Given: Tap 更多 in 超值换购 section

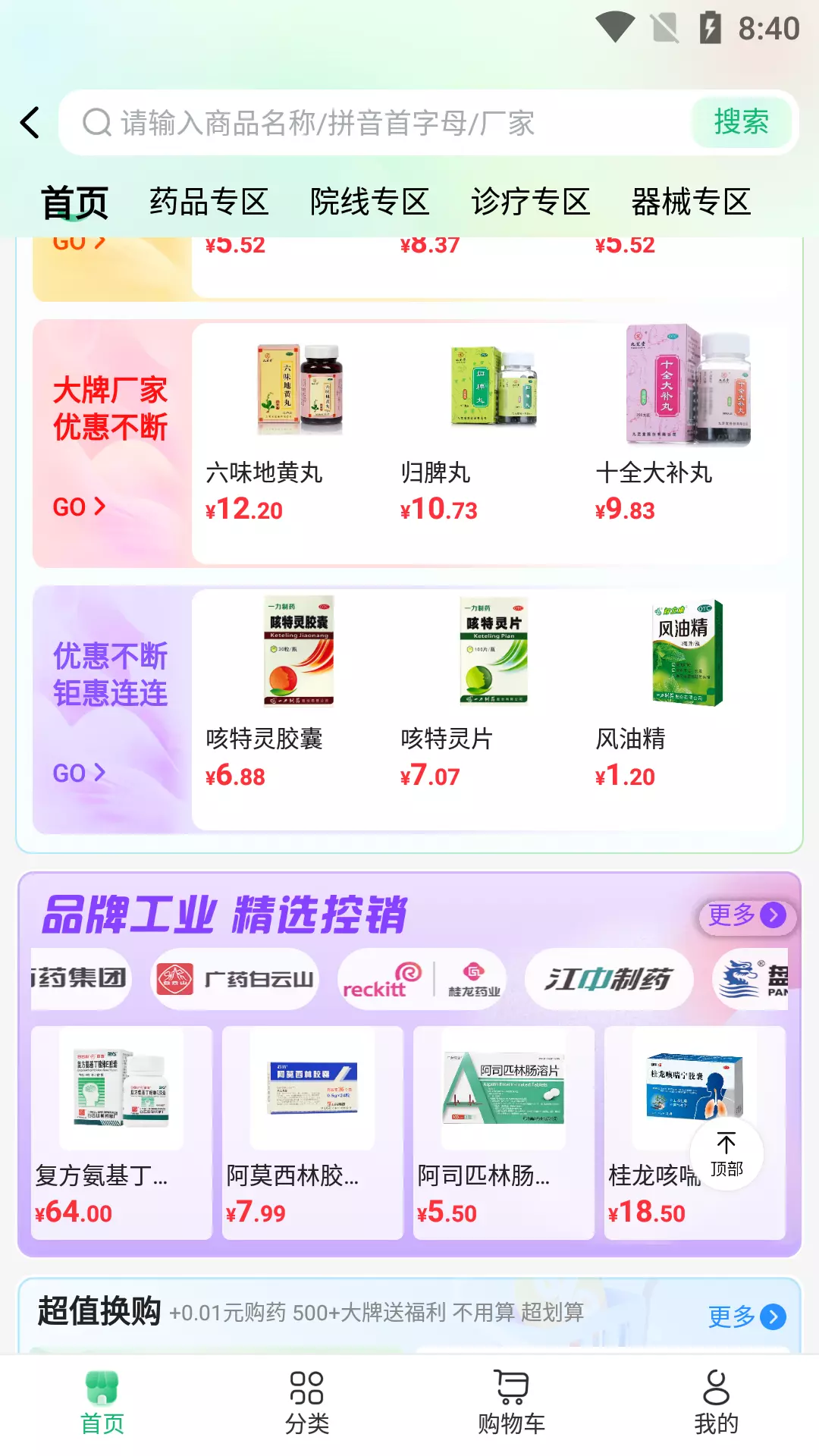Looking at the screenshot, I should pos(747,1316).
